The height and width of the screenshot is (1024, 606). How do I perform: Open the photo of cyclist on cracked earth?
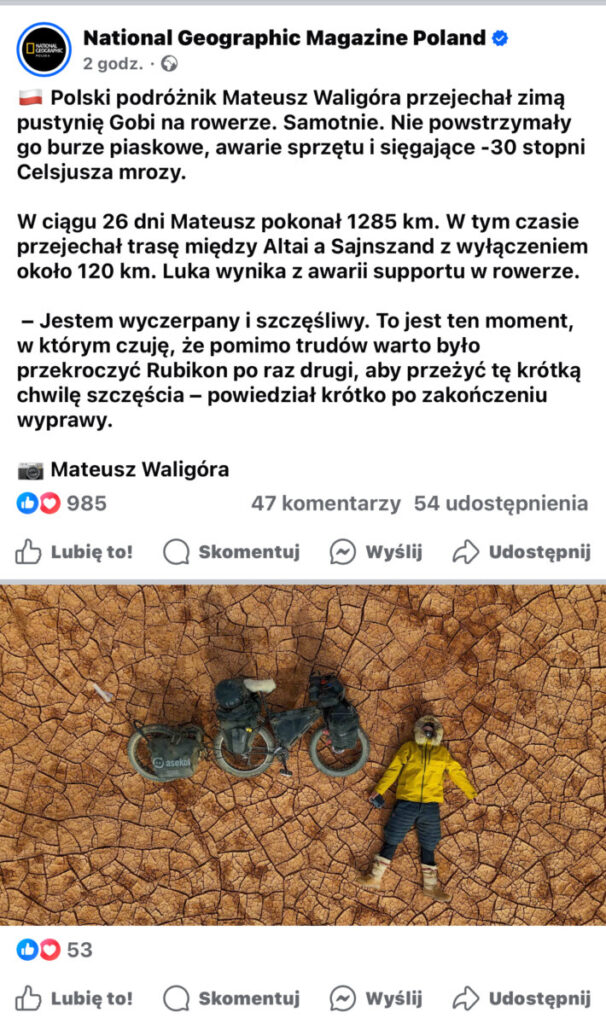(303, 755)
